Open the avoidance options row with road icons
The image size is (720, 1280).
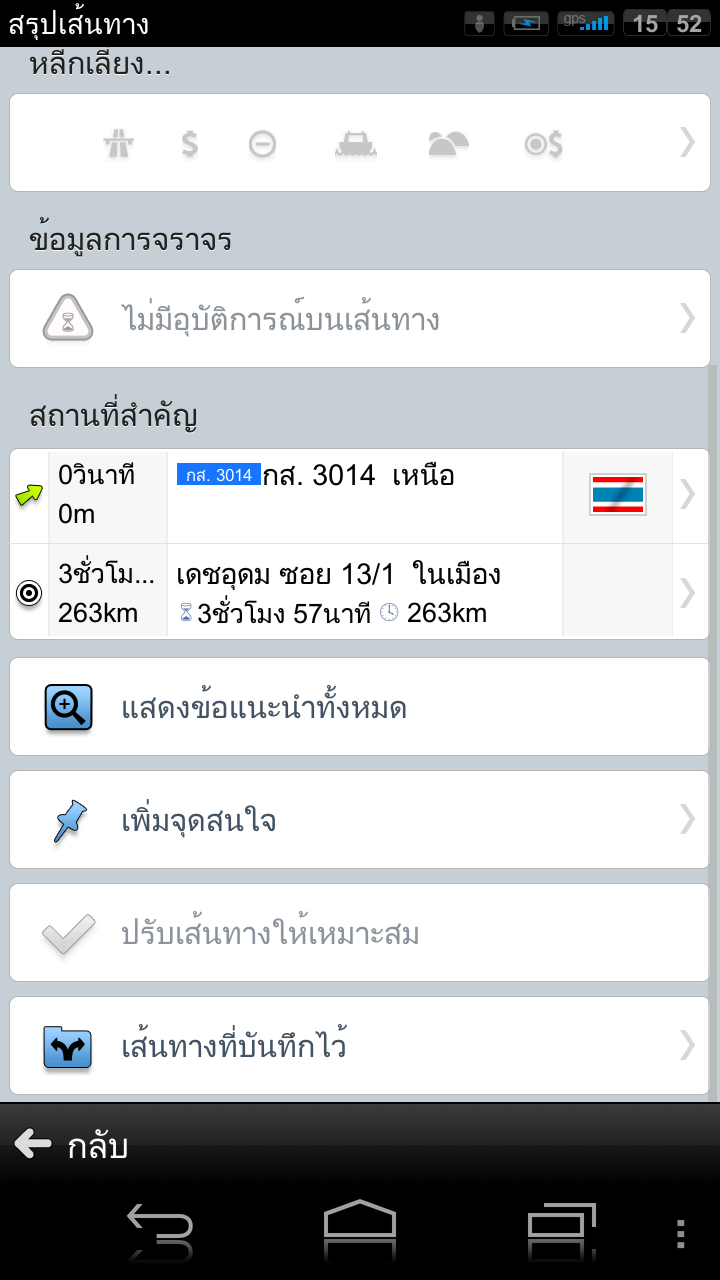tap(360, 143)
